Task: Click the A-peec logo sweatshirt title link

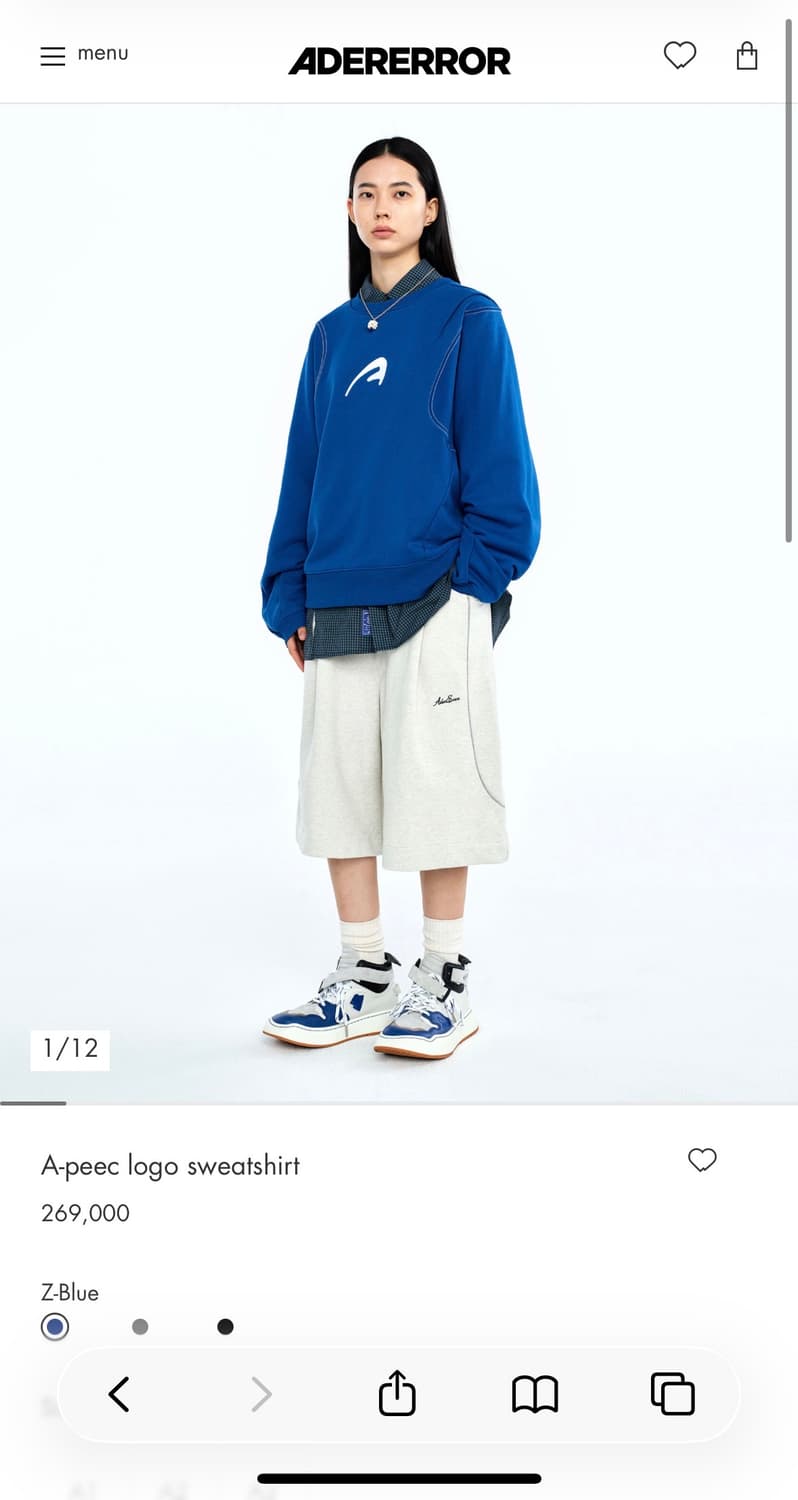Action: pyautogui.click(x=170, y=1165)
